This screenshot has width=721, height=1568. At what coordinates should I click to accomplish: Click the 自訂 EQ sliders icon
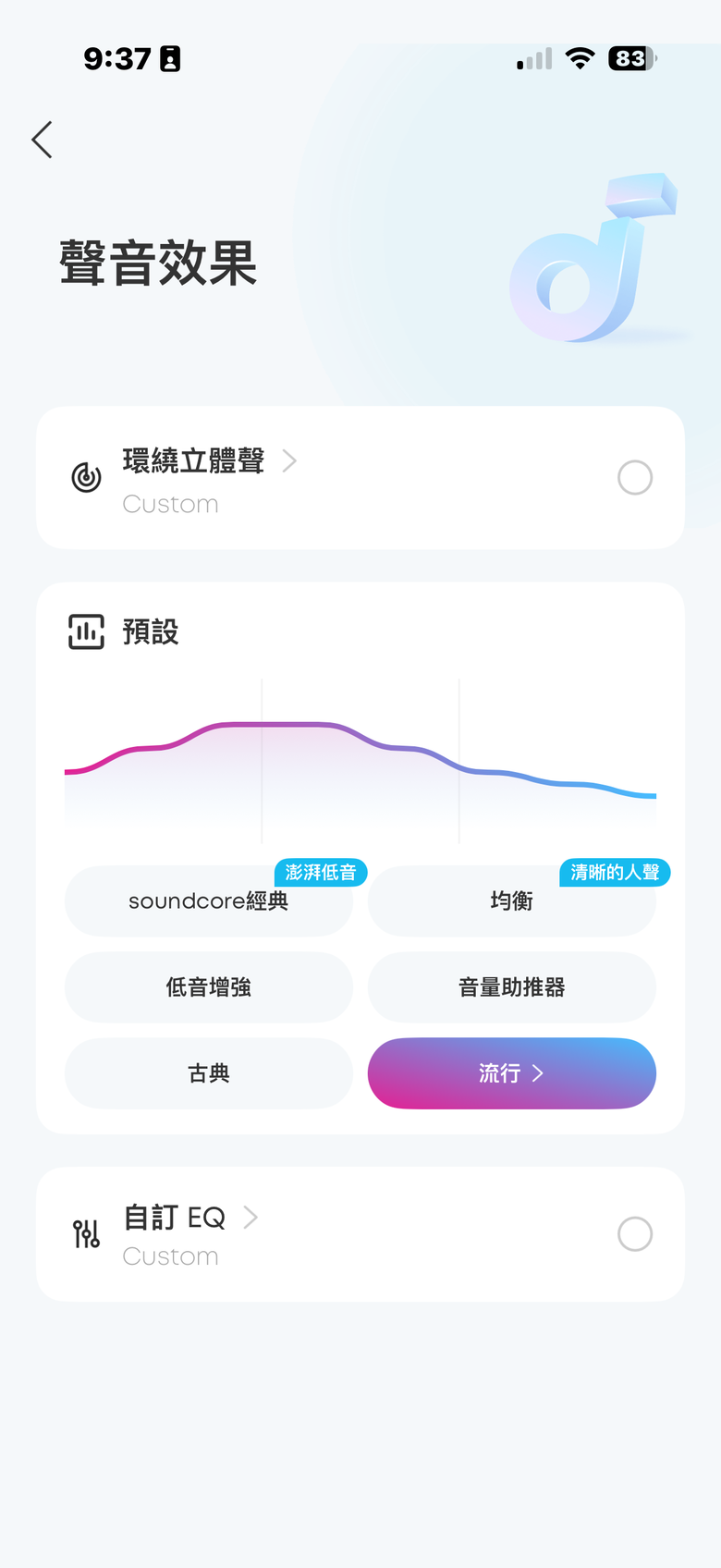(85, 1234)
